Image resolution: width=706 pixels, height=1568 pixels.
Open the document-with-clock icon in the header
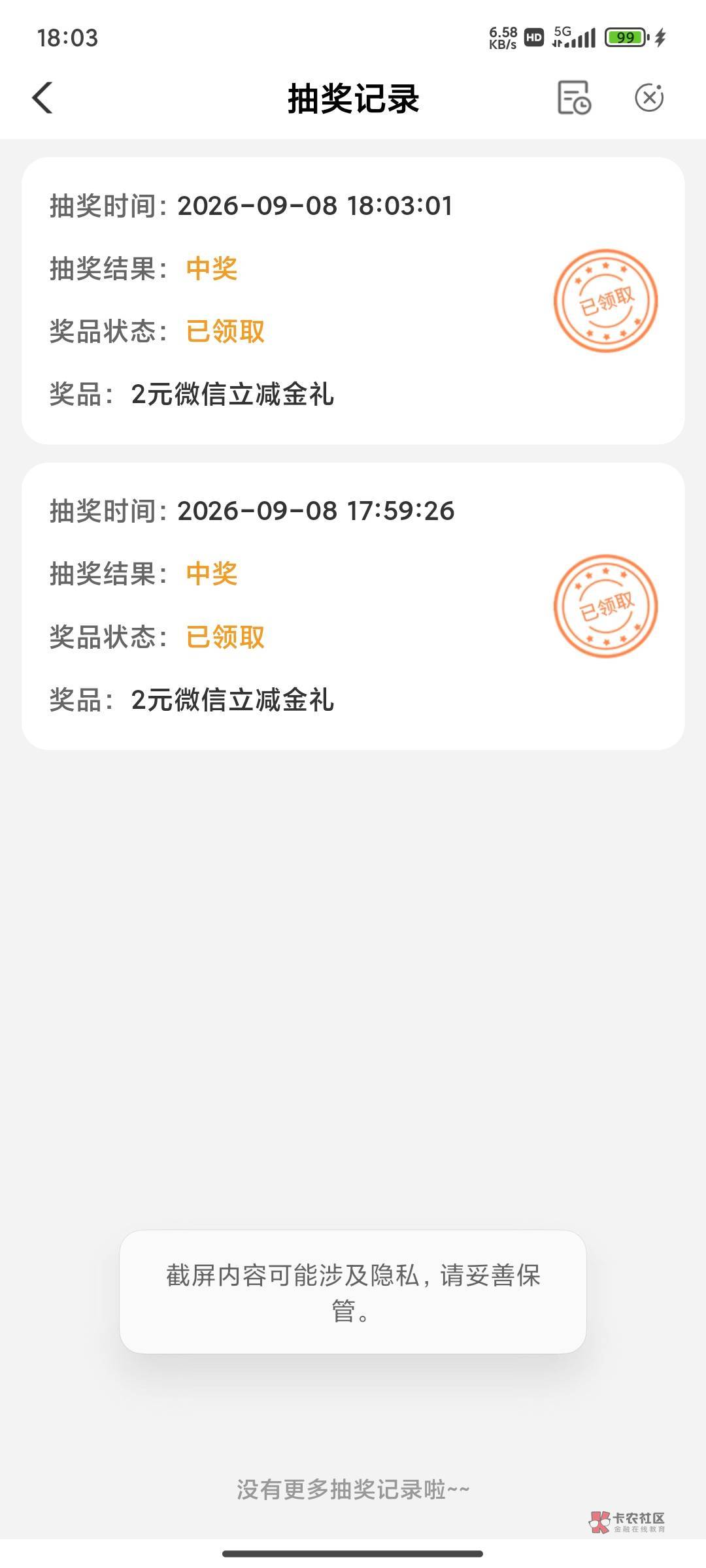click(x=574, y=98)
